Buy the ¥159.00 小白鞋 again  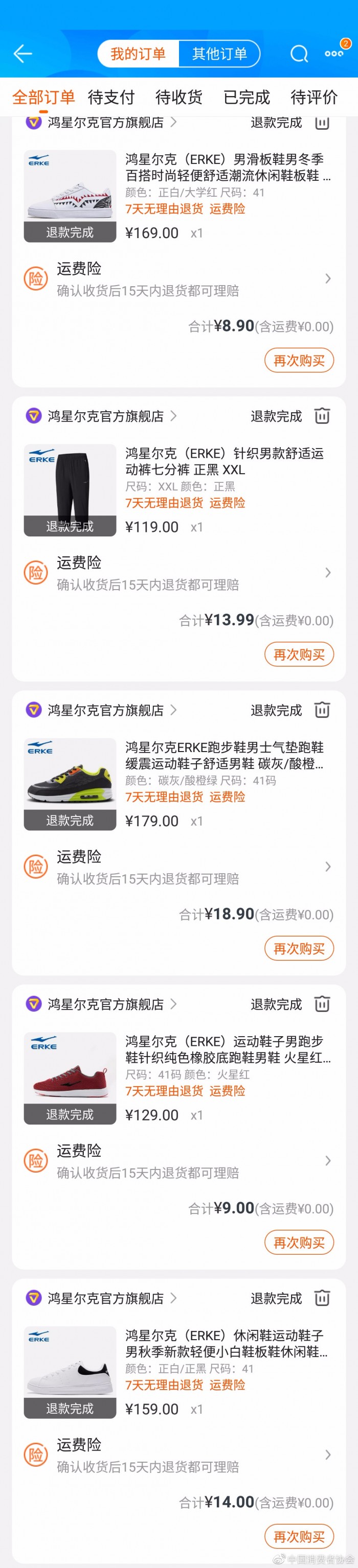pyautogui.click(x=299, y=1536)
